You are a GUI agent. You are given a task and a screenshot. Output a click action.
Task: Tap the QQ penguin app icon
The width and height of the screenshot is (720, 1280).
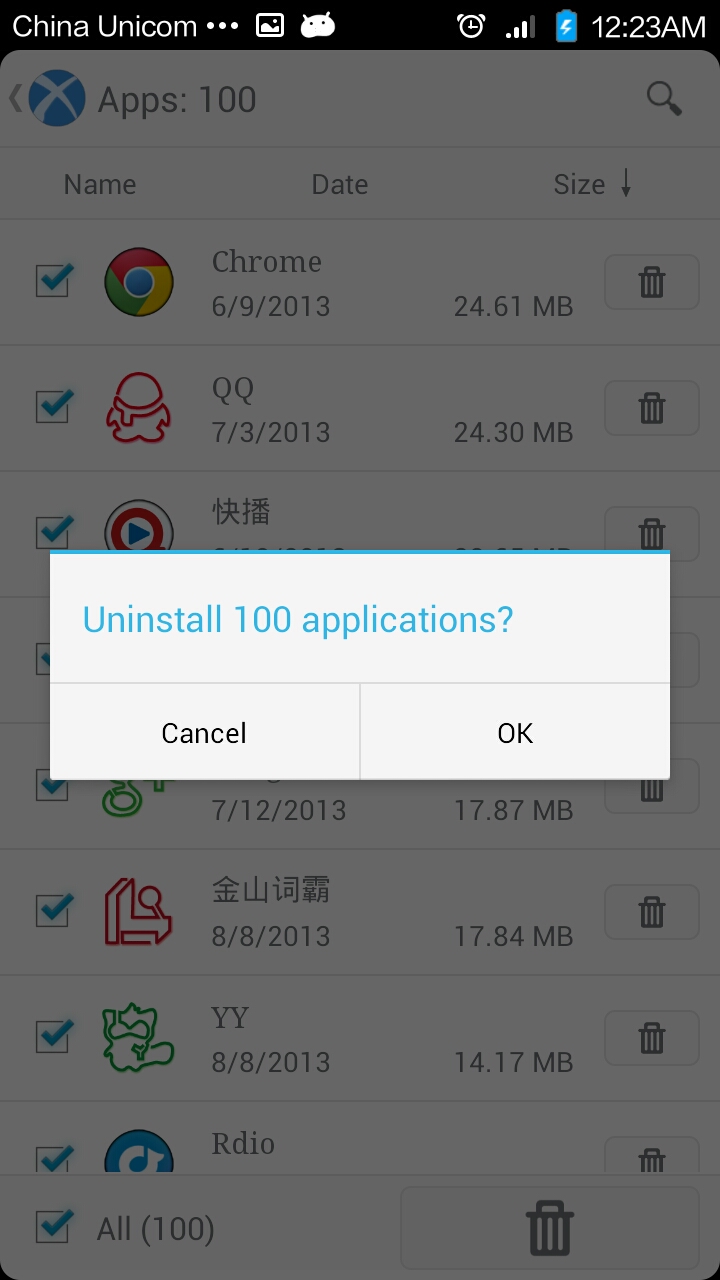point(139,407)
